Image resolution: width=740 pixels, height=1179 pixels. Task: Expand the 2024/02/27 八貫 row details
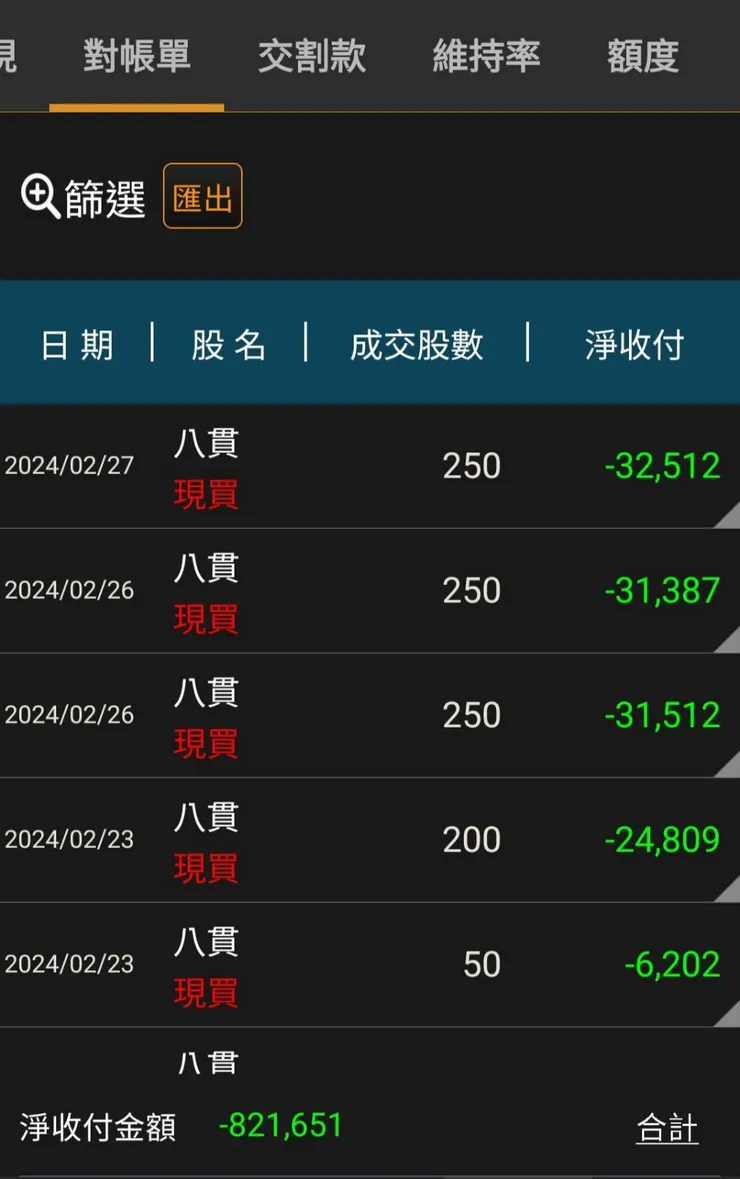click(x=370, y=466)
